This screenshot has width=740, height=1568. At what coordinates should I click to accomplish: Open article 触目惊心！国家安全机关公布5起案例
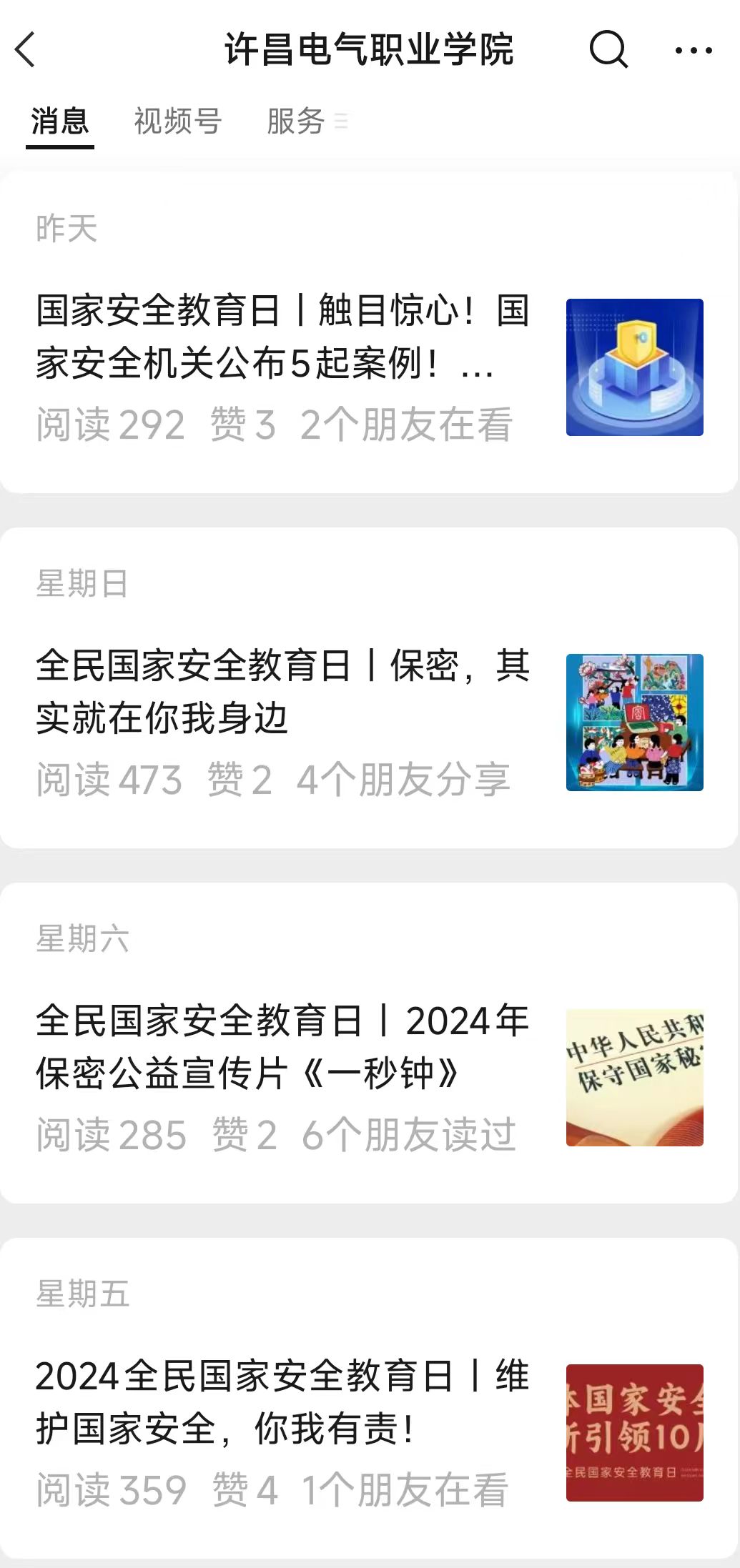(283, 337)
